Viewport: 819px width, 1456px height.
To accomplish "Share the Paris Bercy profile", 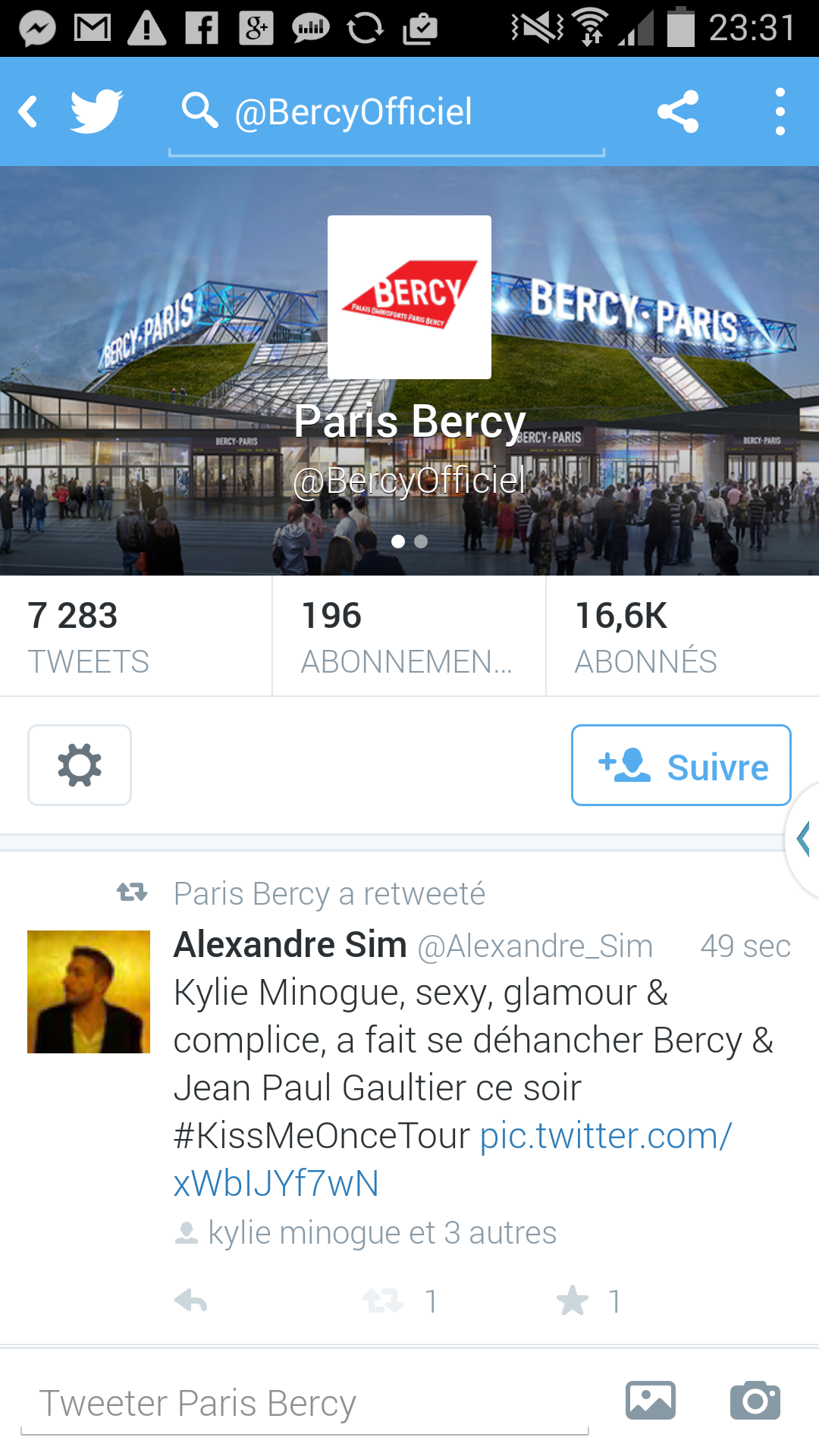I will click(677, 112).
